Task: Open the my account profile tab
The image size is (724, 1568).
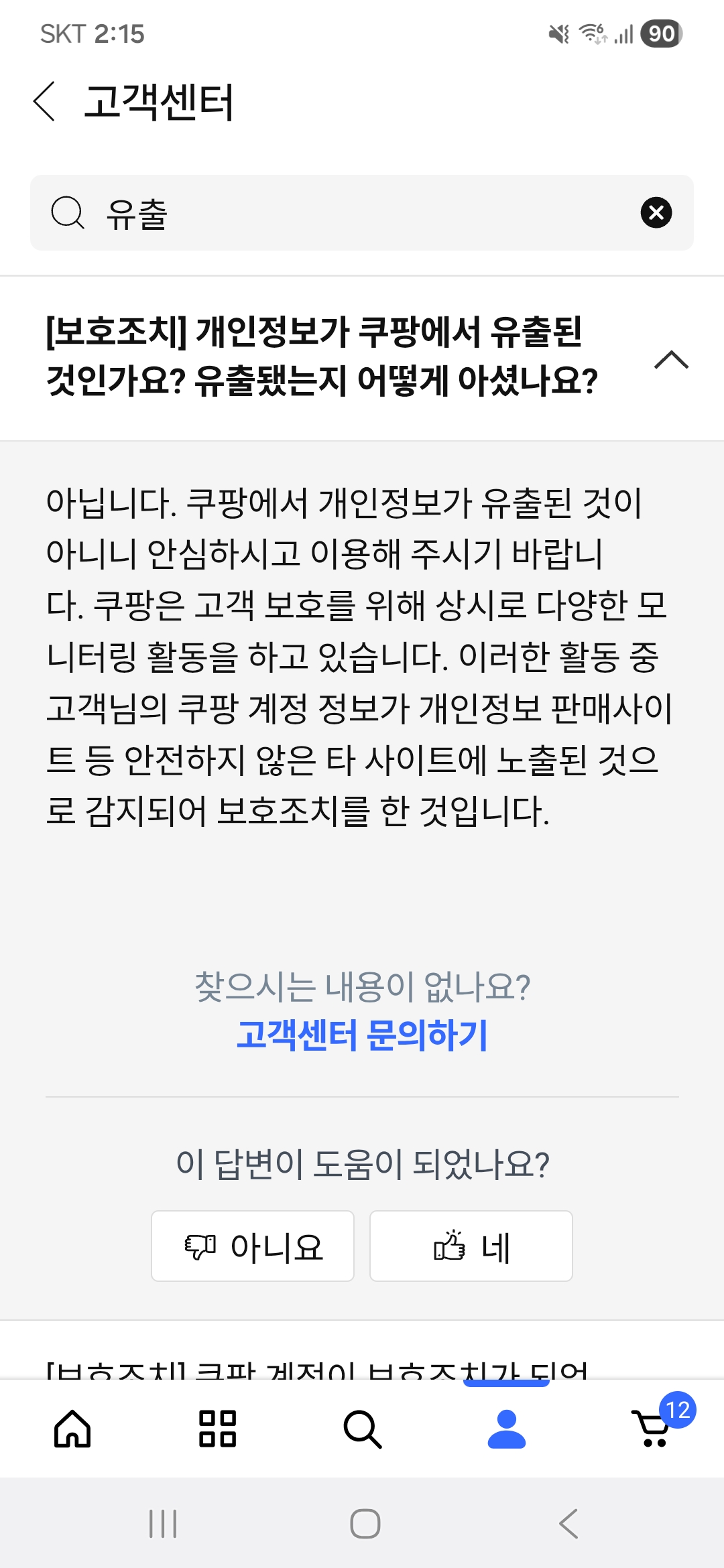Action: coord(507,1429)
